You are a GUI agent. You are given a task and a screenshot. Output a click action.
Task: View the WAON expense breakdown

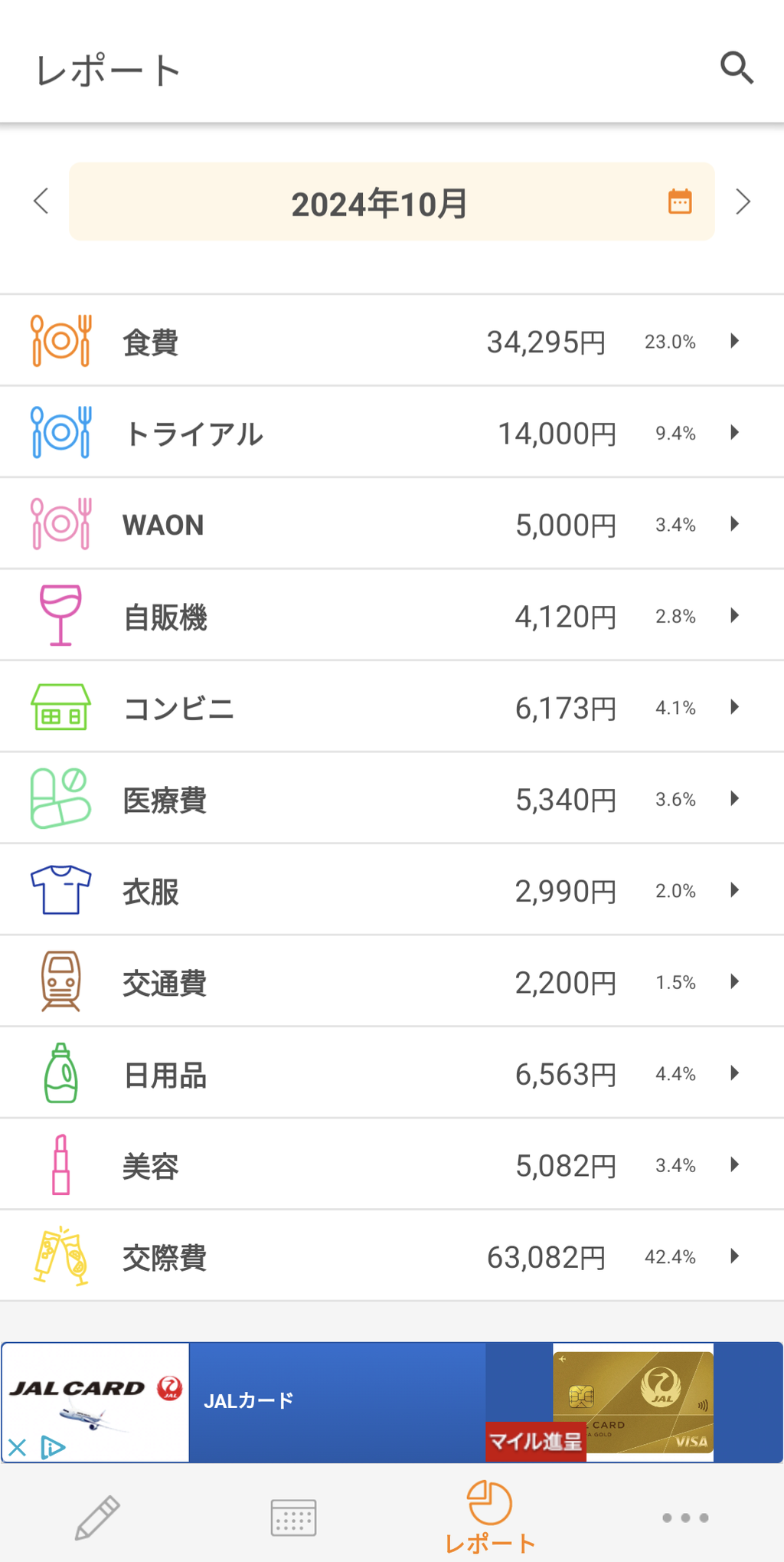[392, 524]
